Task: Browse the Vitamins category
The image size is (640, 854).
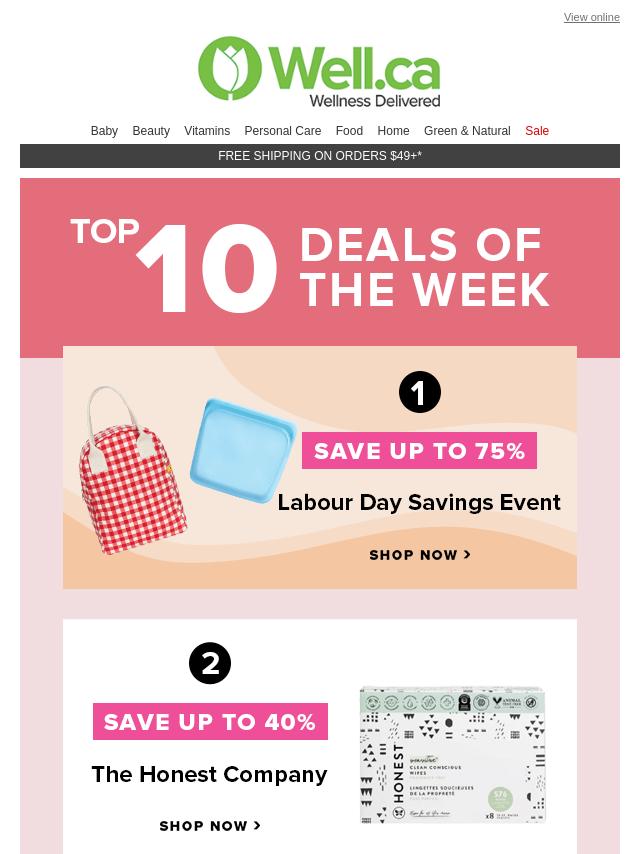Action: tap(207, 131)
